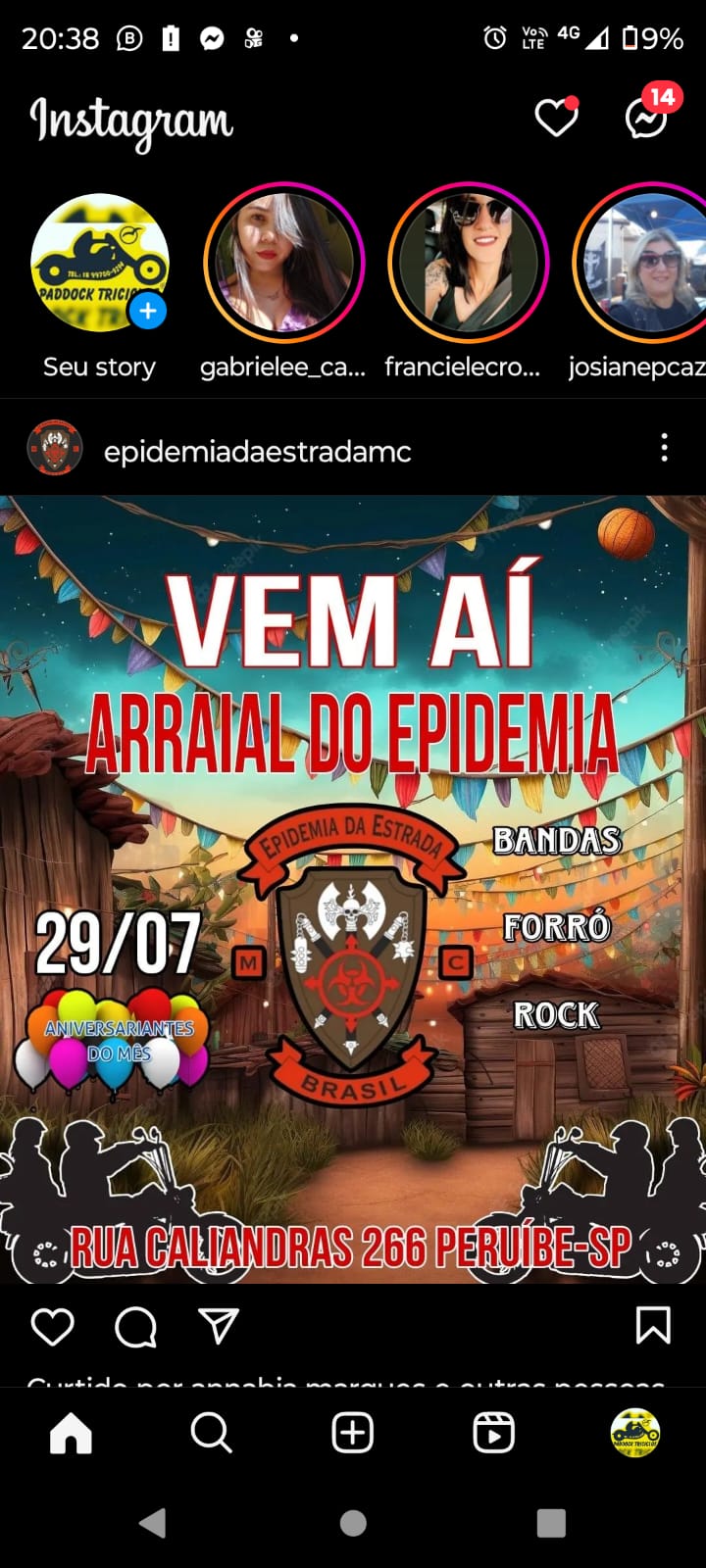Go to the Home feed tab
The width and height of the screenshot is (706, 1568).
click(x=71, y=1434)
